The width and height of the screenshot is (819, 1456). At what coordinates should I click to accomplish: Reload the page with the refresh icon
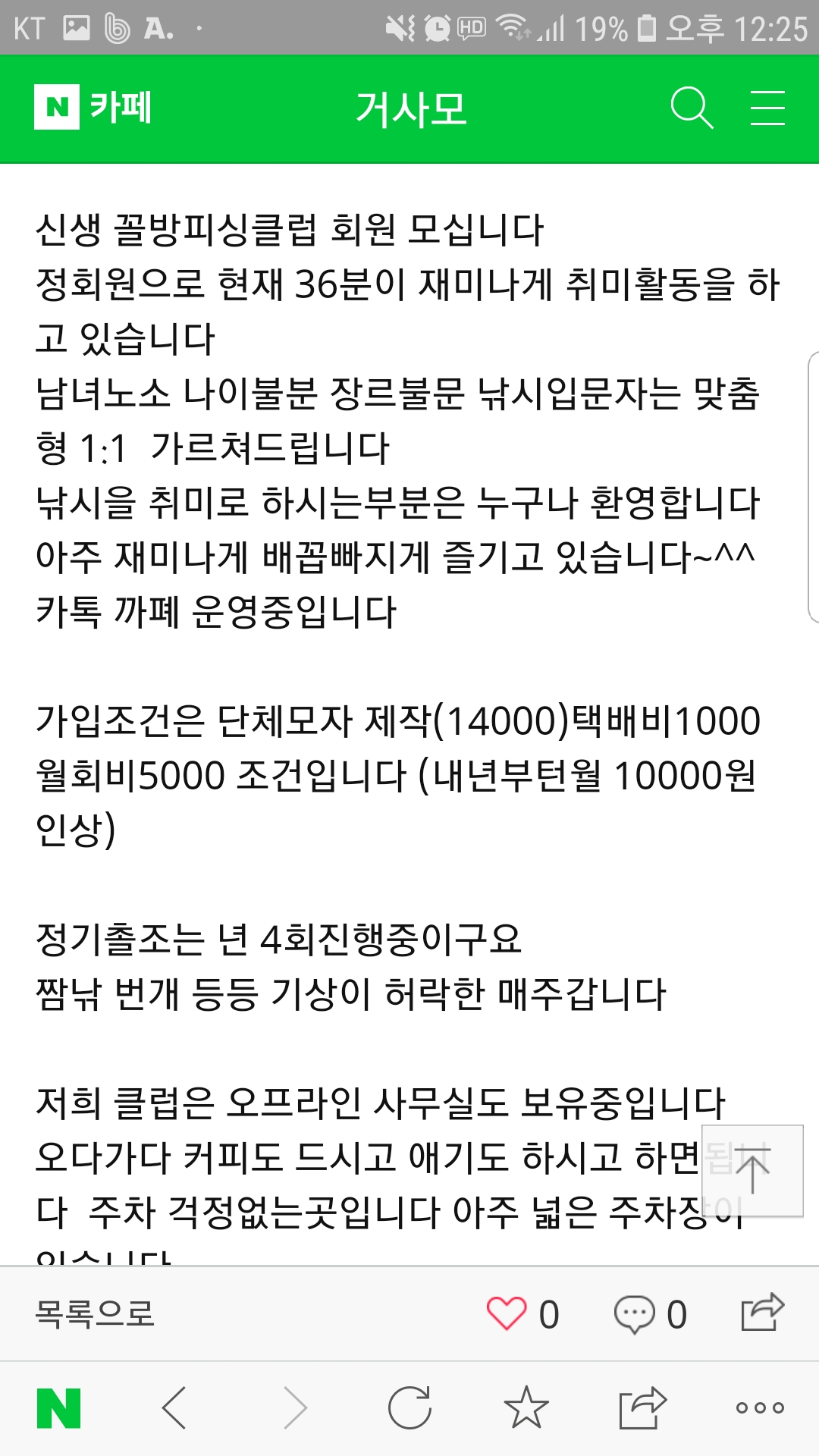(409, 1408)
